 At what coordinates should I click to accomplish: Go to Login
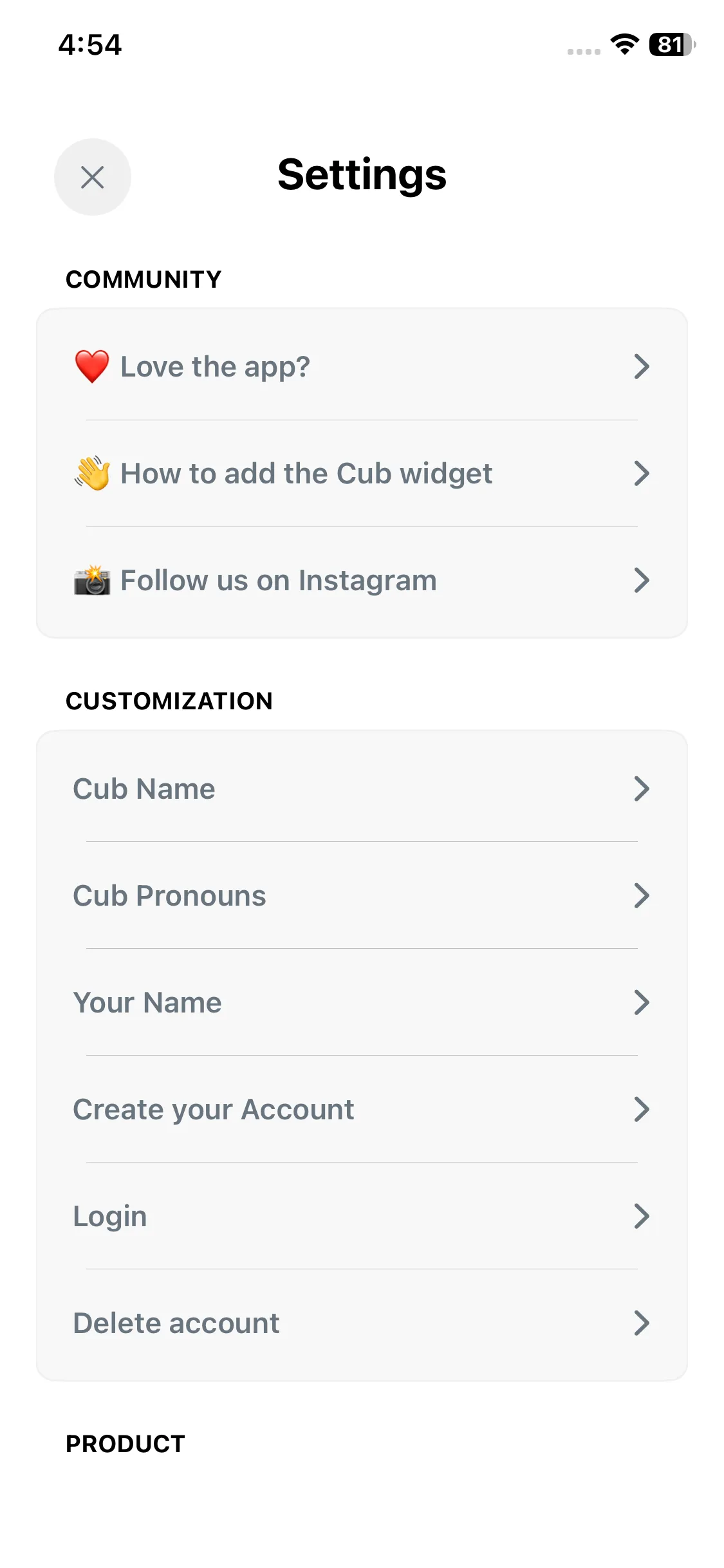click(x=362, y=1217)
